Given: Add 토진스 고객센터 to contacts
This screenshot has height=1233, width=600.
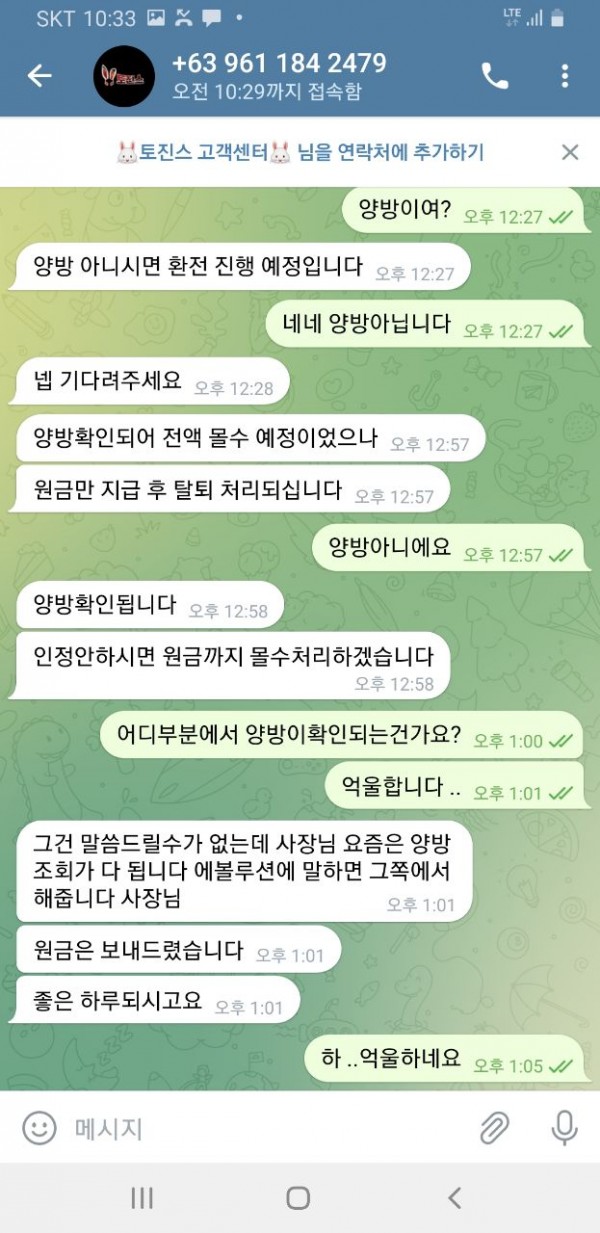Looking at the screenshot, I should click(300, 153).
